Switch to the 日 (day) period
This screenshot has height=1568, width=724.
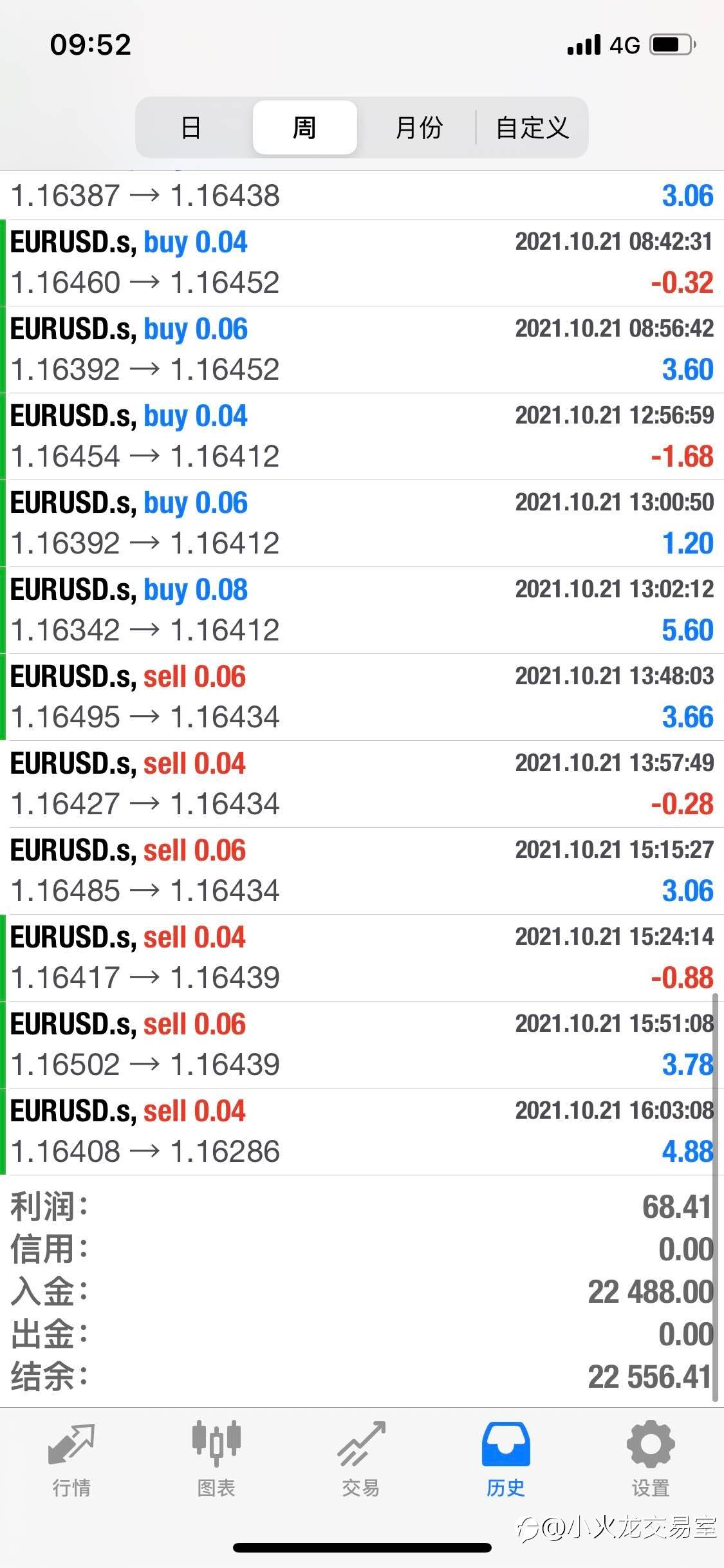[x=191, y=127]
